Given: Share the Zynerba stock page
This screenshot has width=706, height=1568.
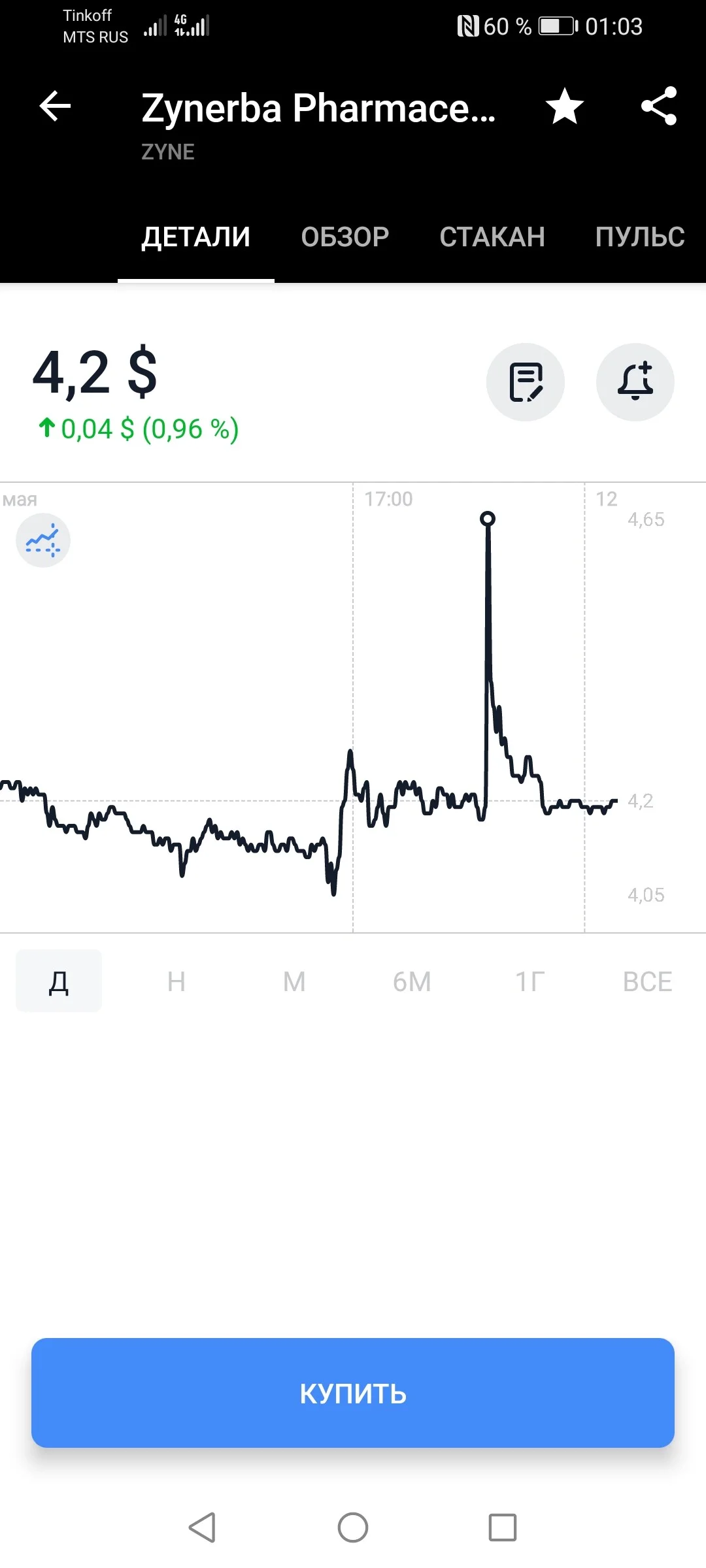Looking at the screenshot, I should coord(659,106).
